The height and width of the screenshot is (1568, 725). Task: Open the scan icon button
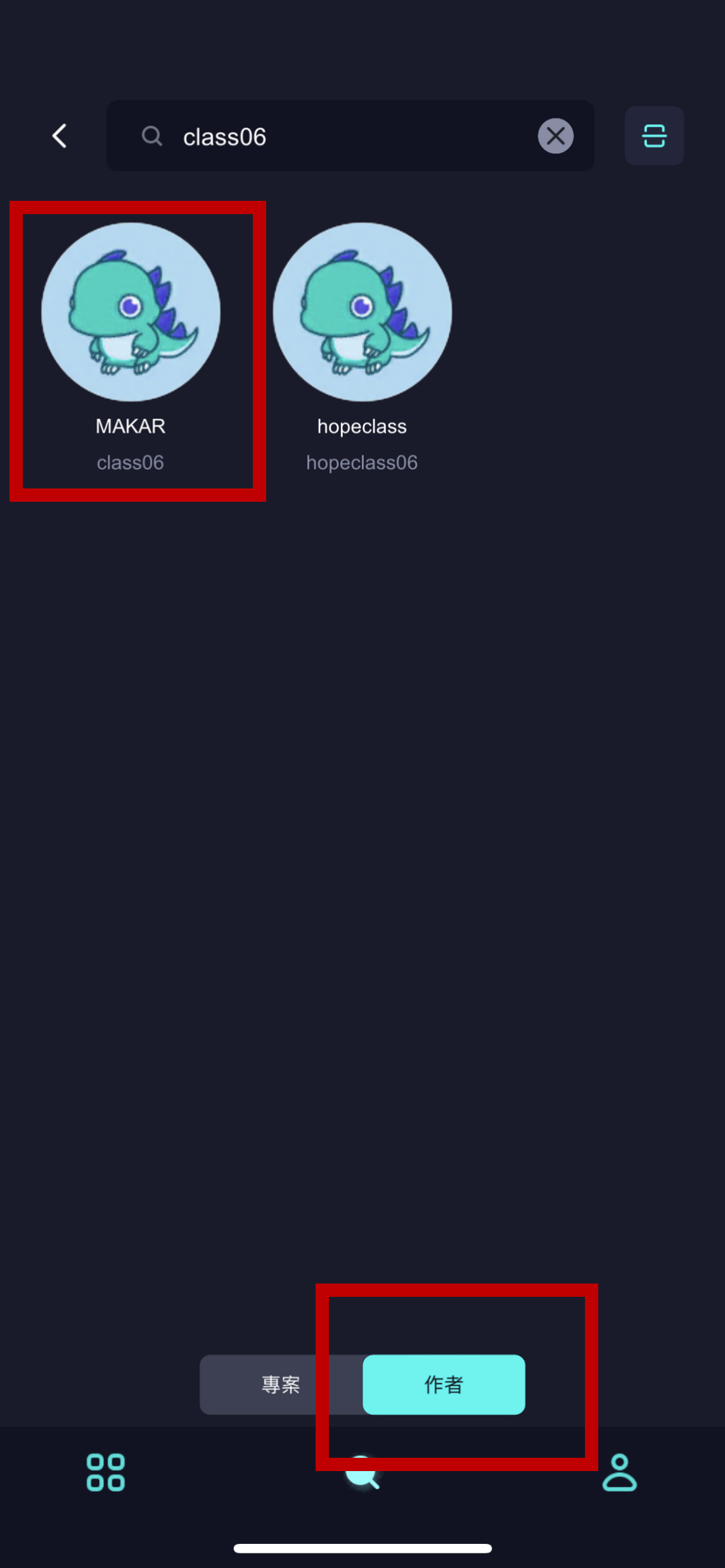(654, 136)
